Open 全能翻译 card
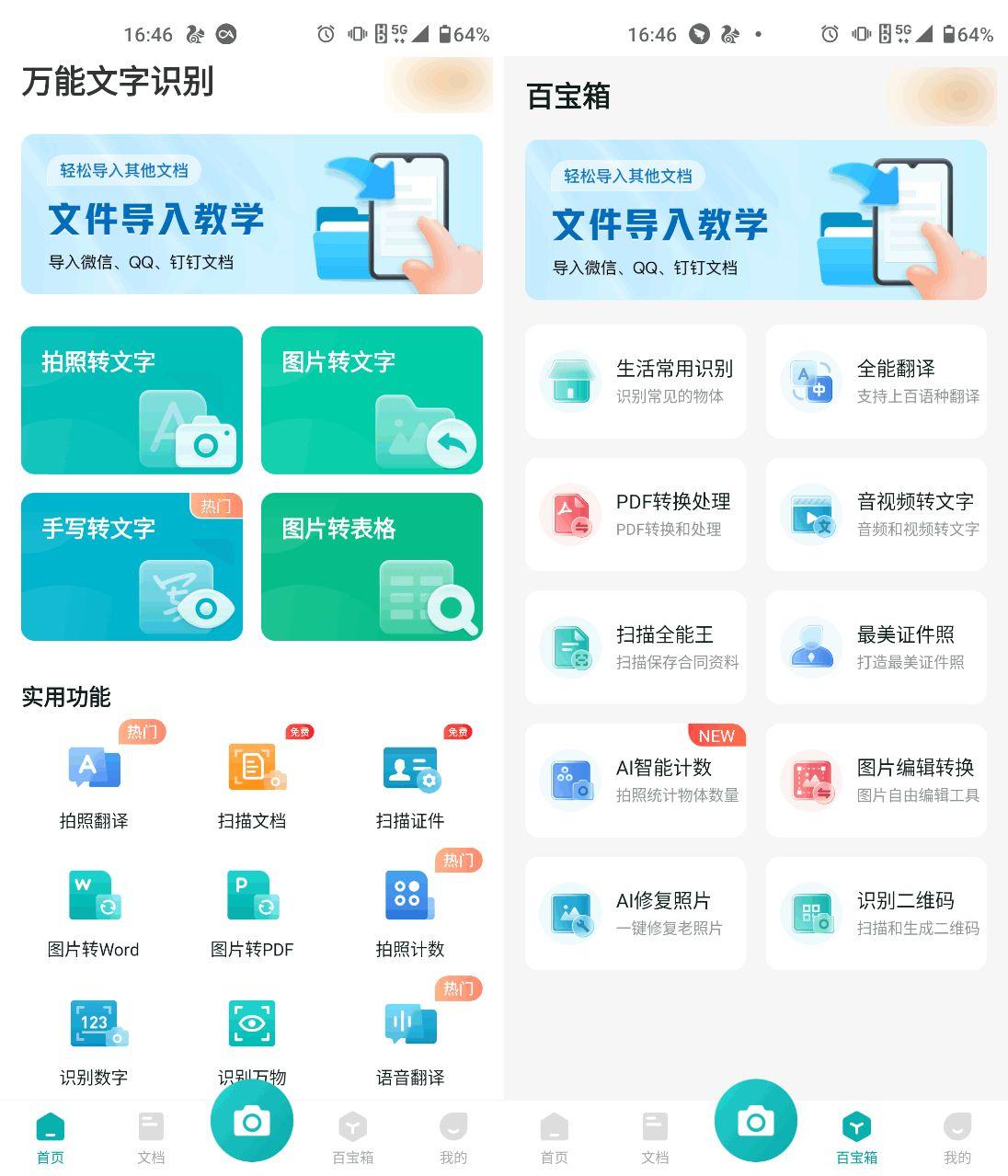The height and width of the screenshot is (1176, 1008). (876, 382)
